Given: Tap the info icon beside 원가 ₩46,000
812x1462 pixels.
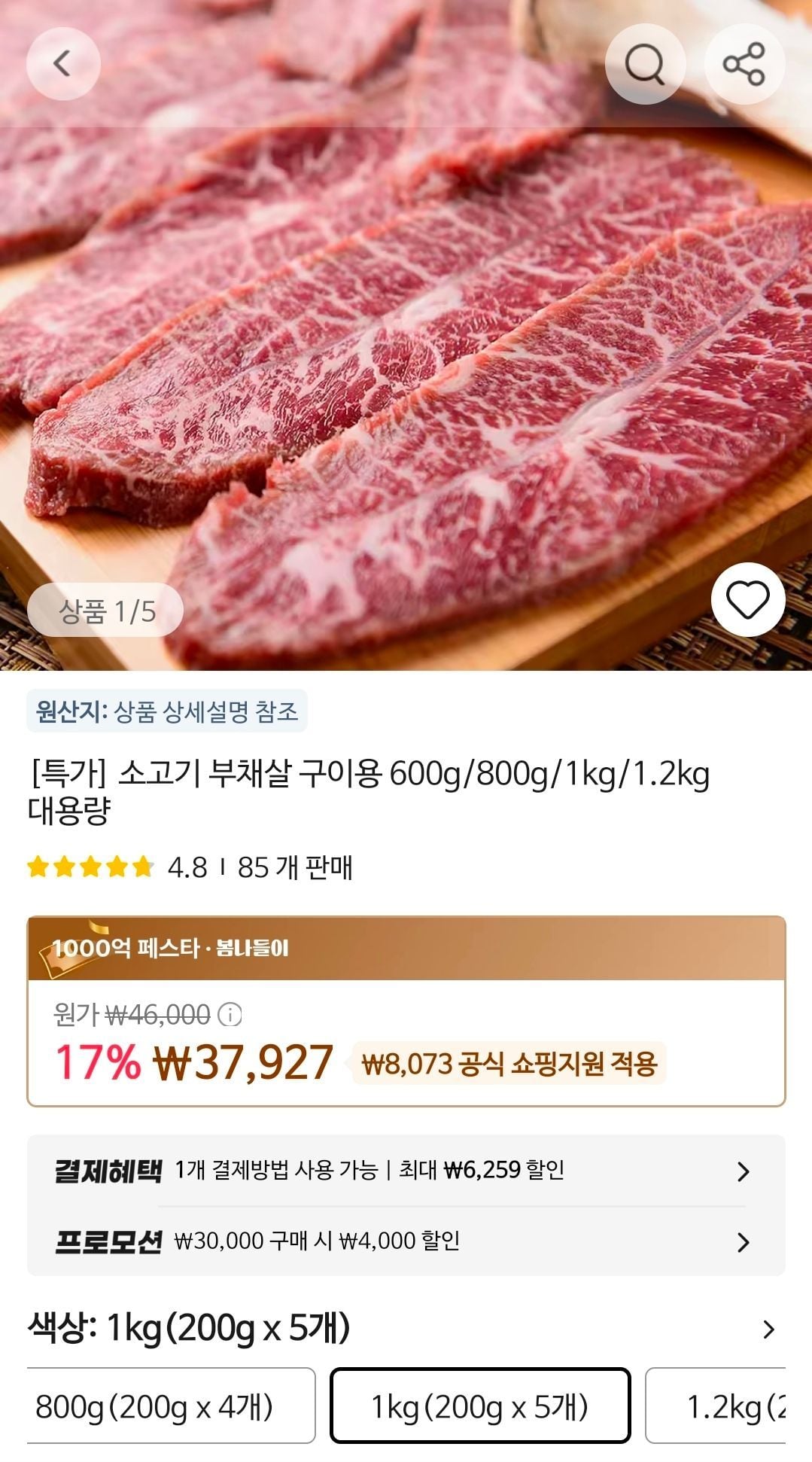Looking at the screenshot, I should [x=230, y=1015].
